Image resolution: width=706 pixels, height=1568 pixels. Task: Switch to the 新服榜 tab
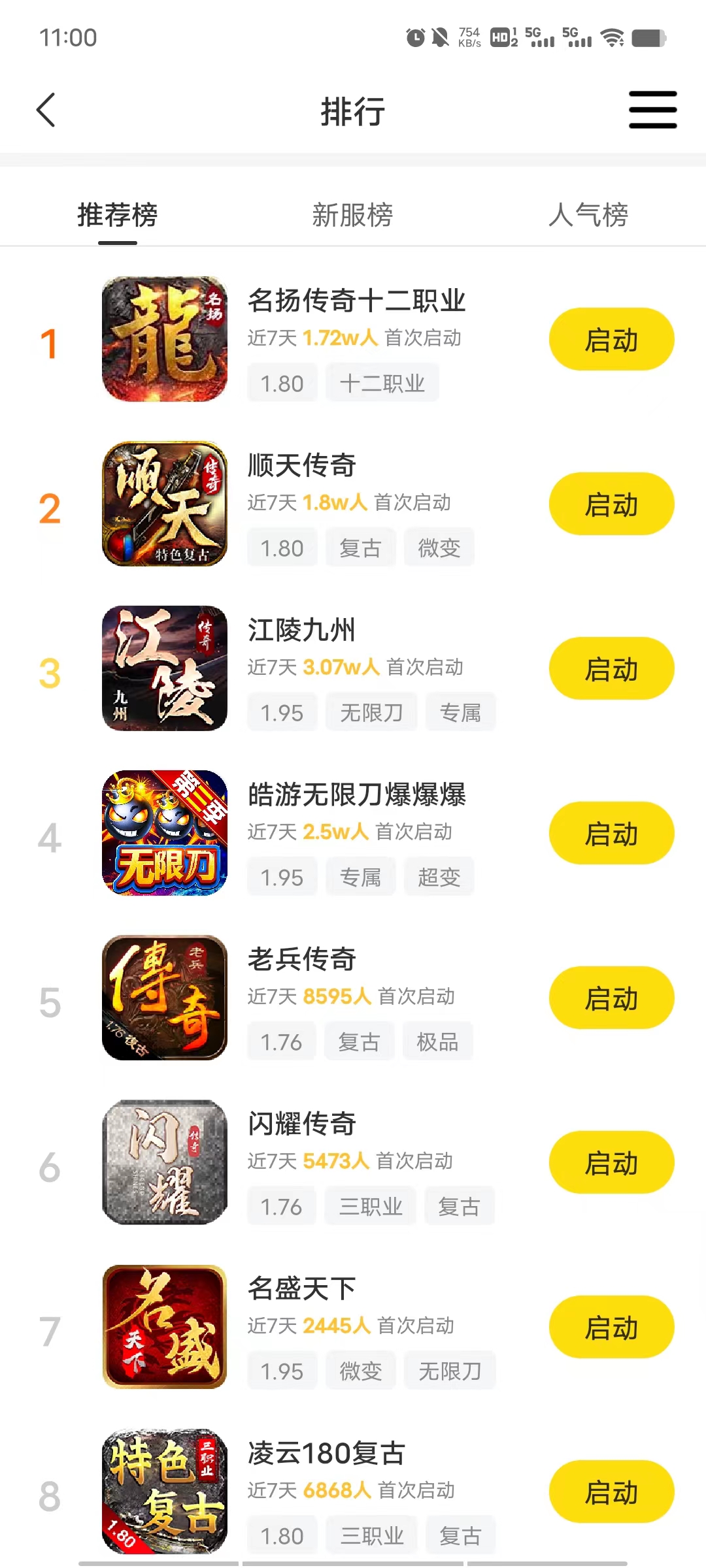pyautogui.click(x=353, y=214)
